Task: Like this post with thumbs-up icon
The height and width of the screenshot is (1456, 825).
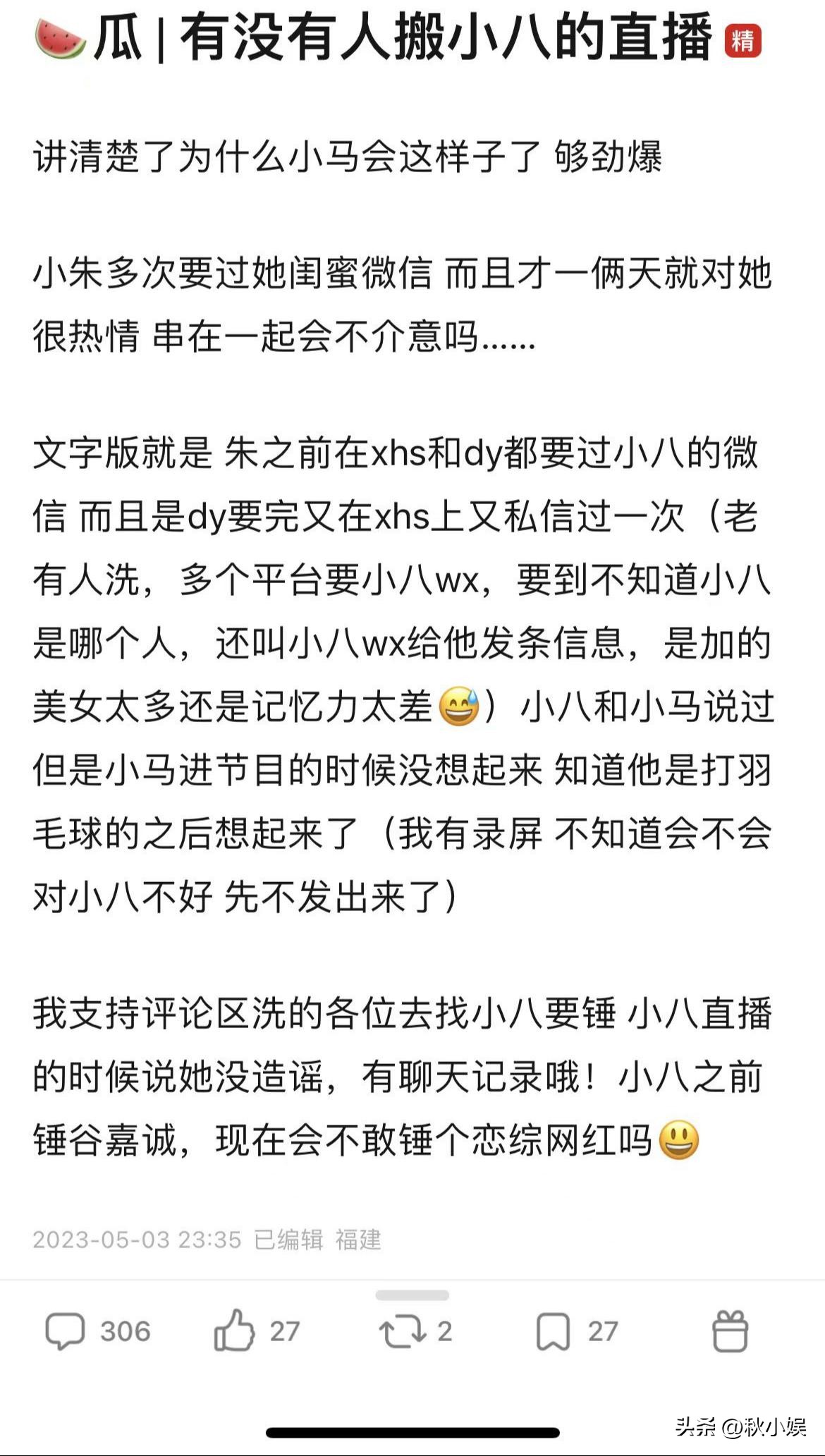Action: (234, 1330)
